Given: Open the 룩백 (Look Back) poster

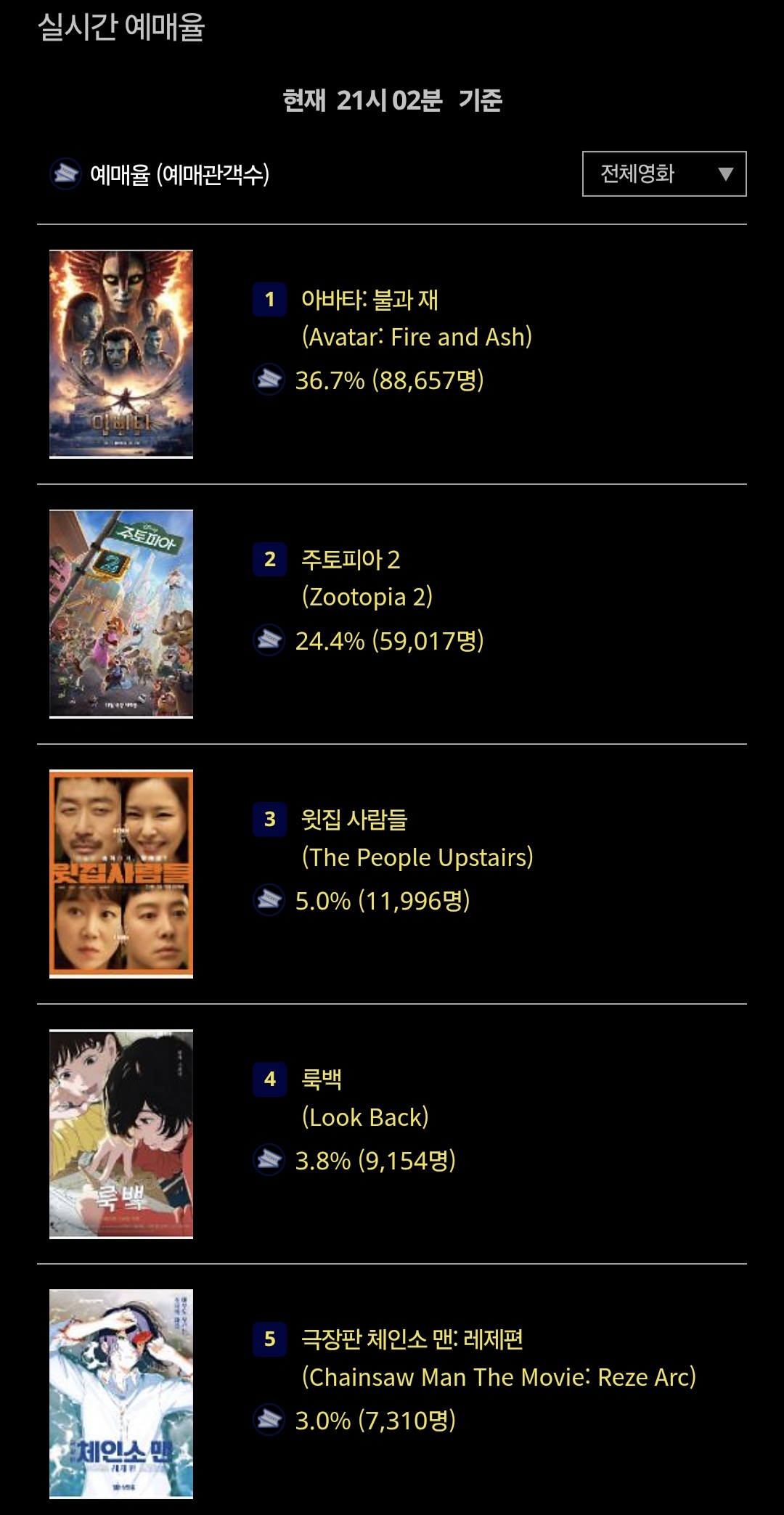Looking at the screenshot, I should 121,1133.
